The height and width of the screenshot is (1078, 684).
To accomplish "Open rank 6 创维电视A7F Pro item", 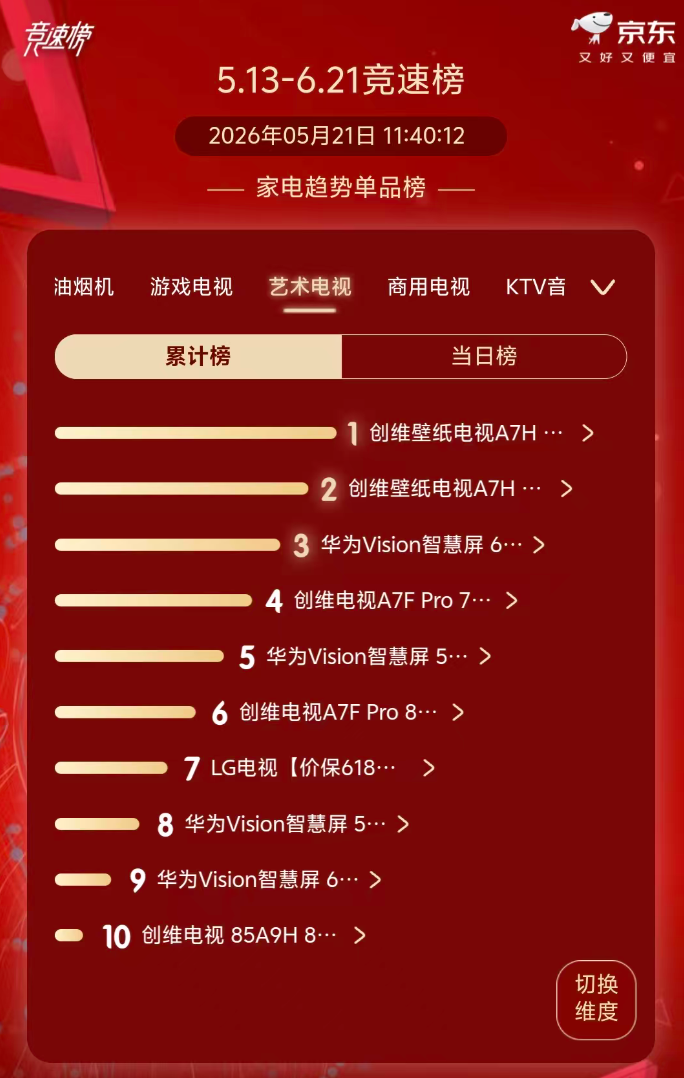I will (x=260, y=712).
